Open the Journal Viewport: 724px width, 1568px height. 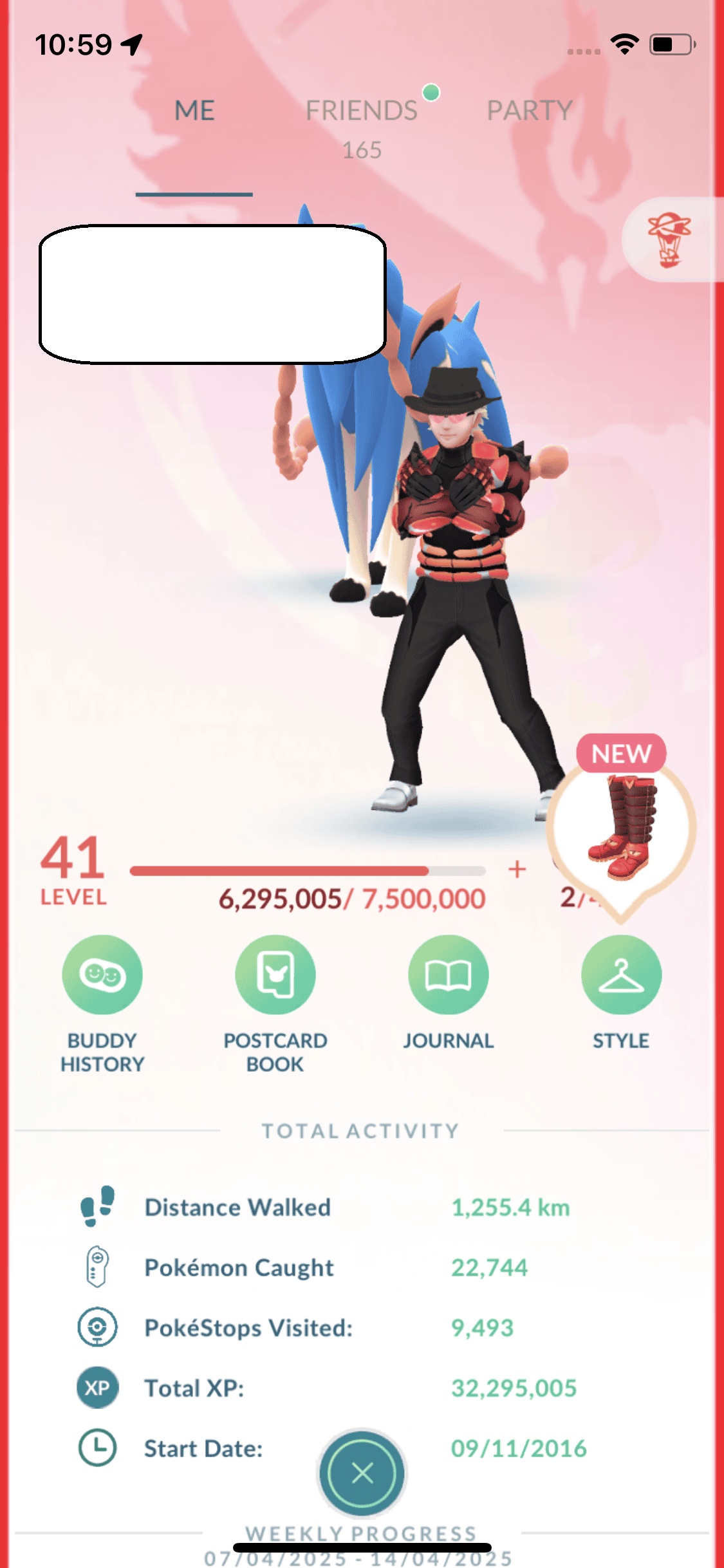[x=448, y=975]
